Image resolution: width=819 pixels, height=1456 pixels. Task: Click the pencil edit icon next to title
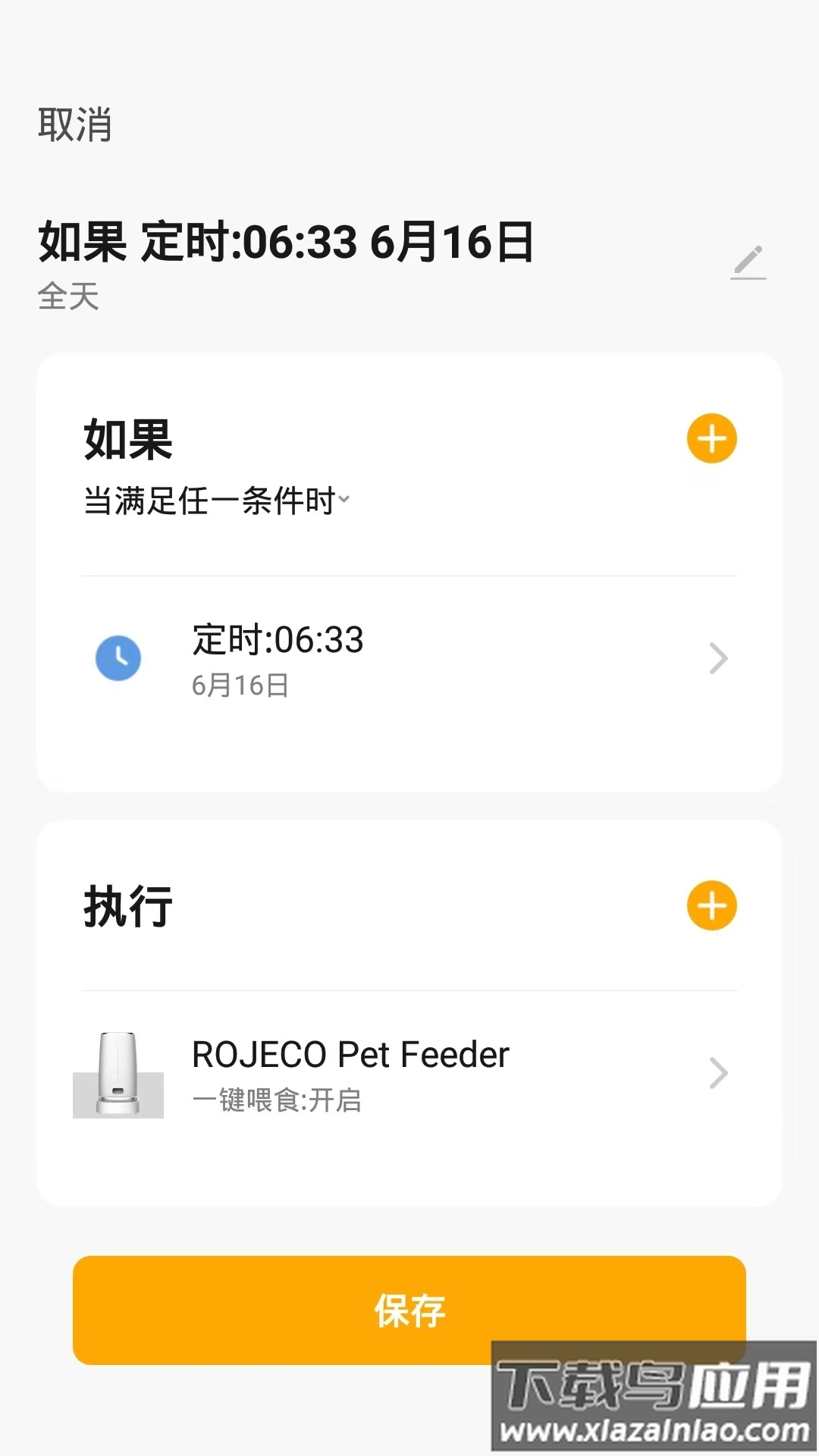[748, 262]
